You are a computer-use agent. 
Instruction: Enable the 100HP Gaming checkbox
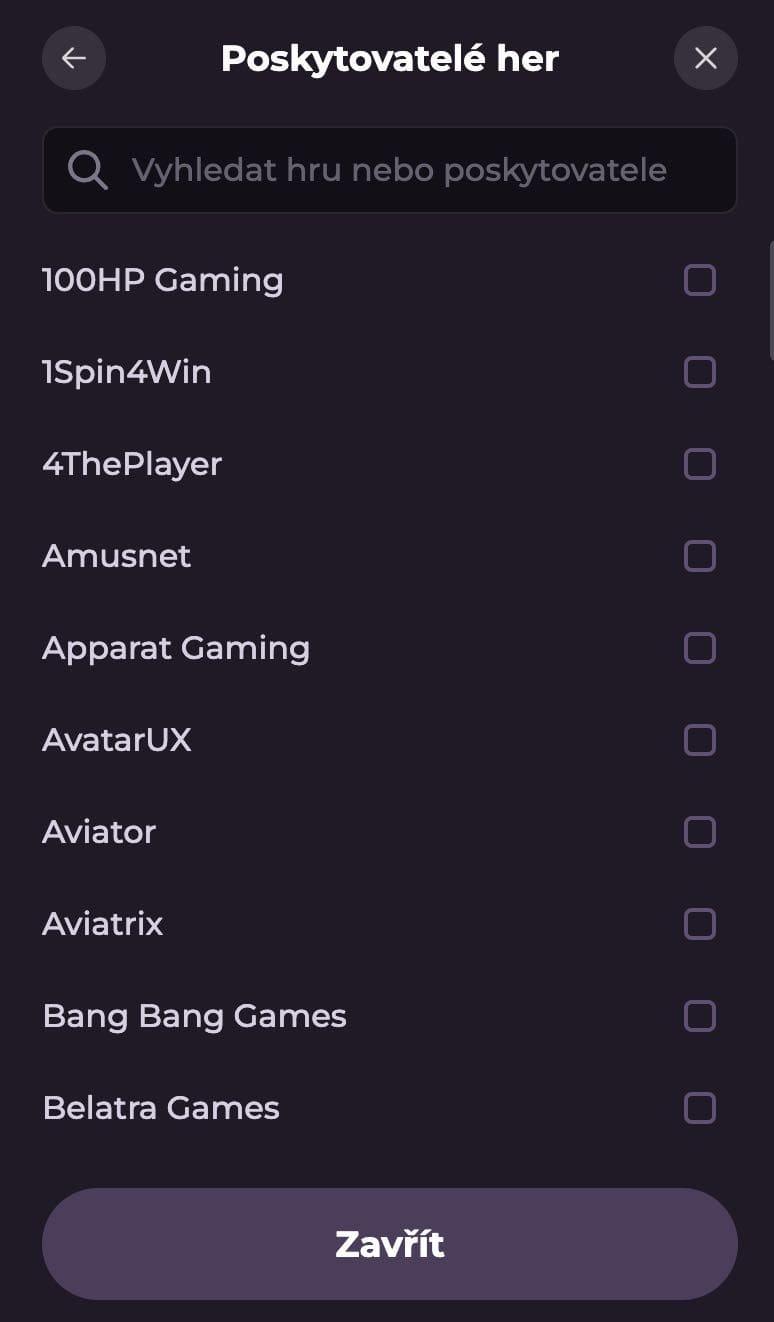click(x=699, y=280)
